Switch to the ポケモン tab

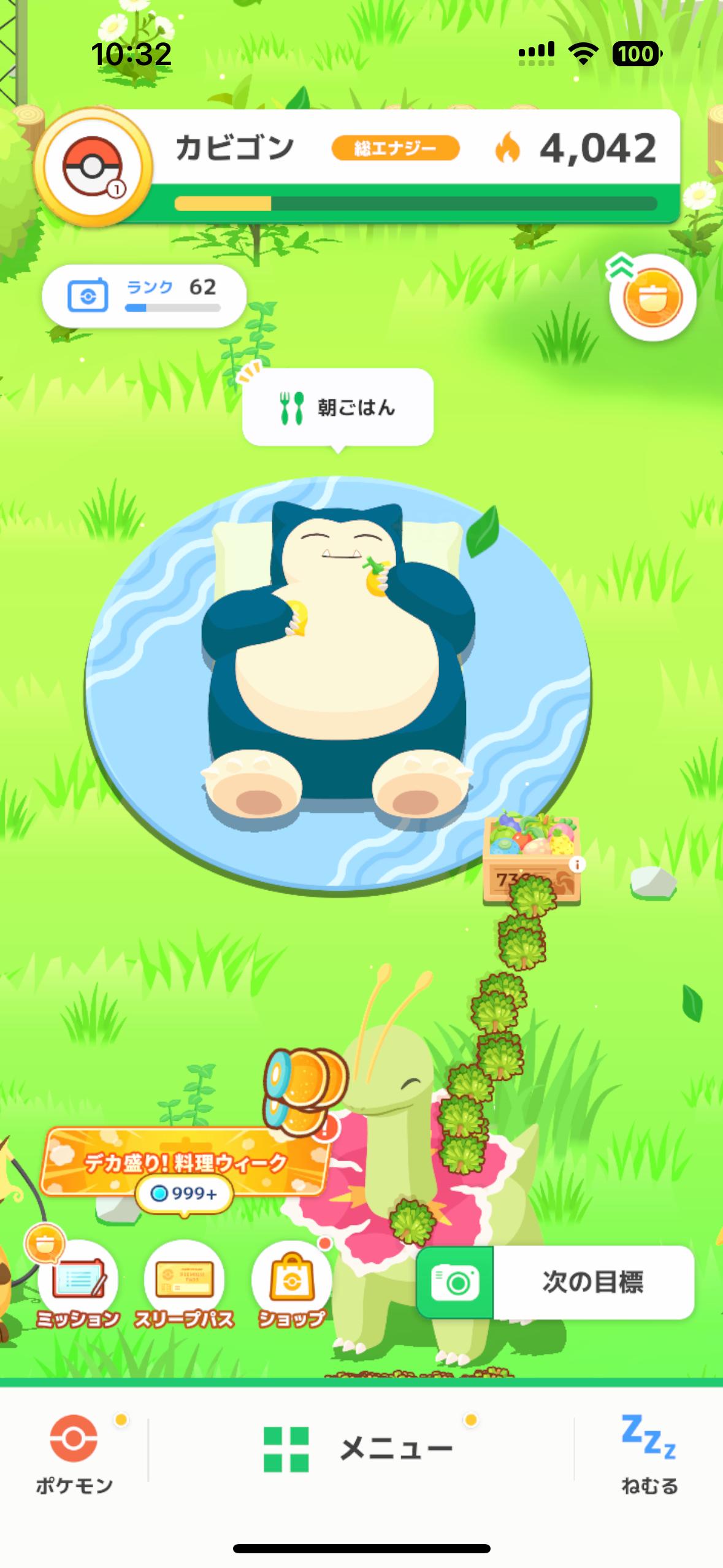tap(74, 1454)
